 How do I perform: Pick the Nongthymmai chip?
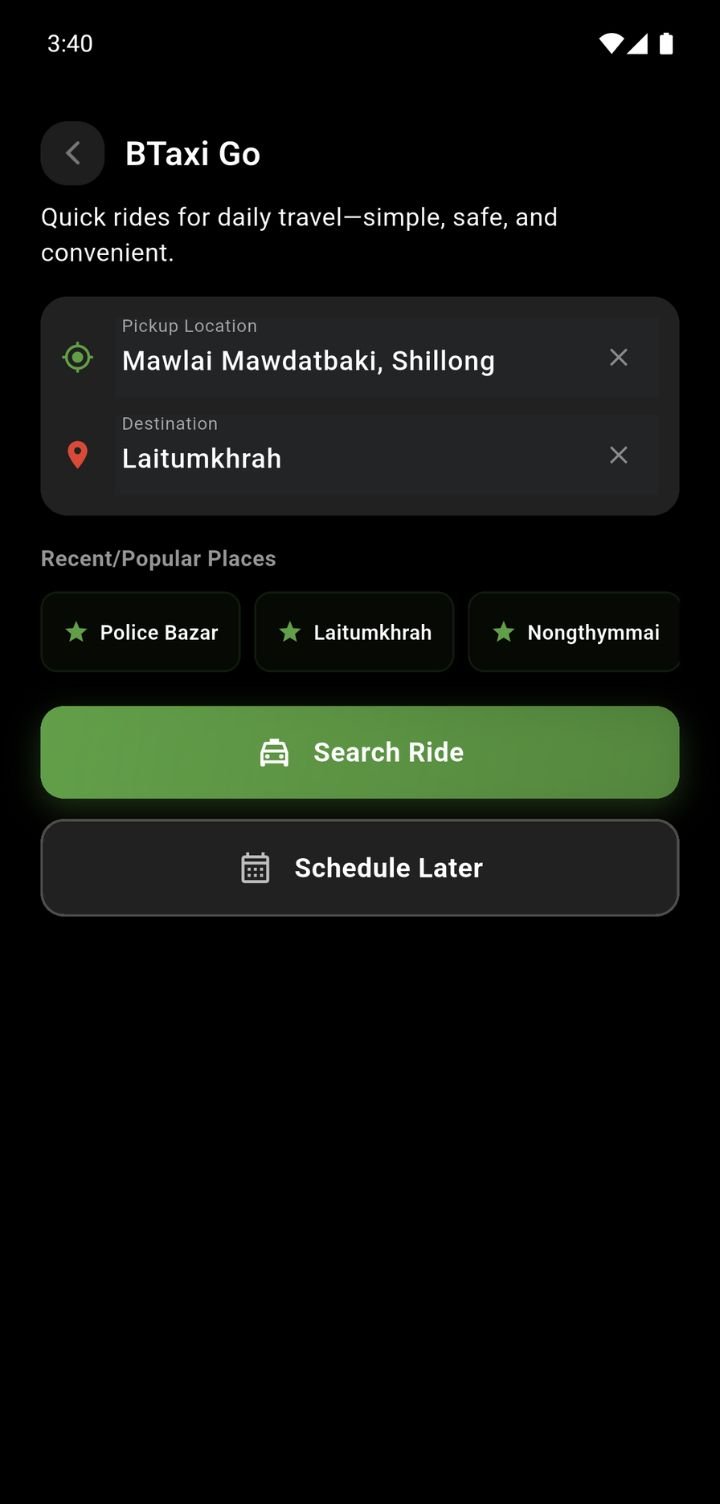point(575,632)
